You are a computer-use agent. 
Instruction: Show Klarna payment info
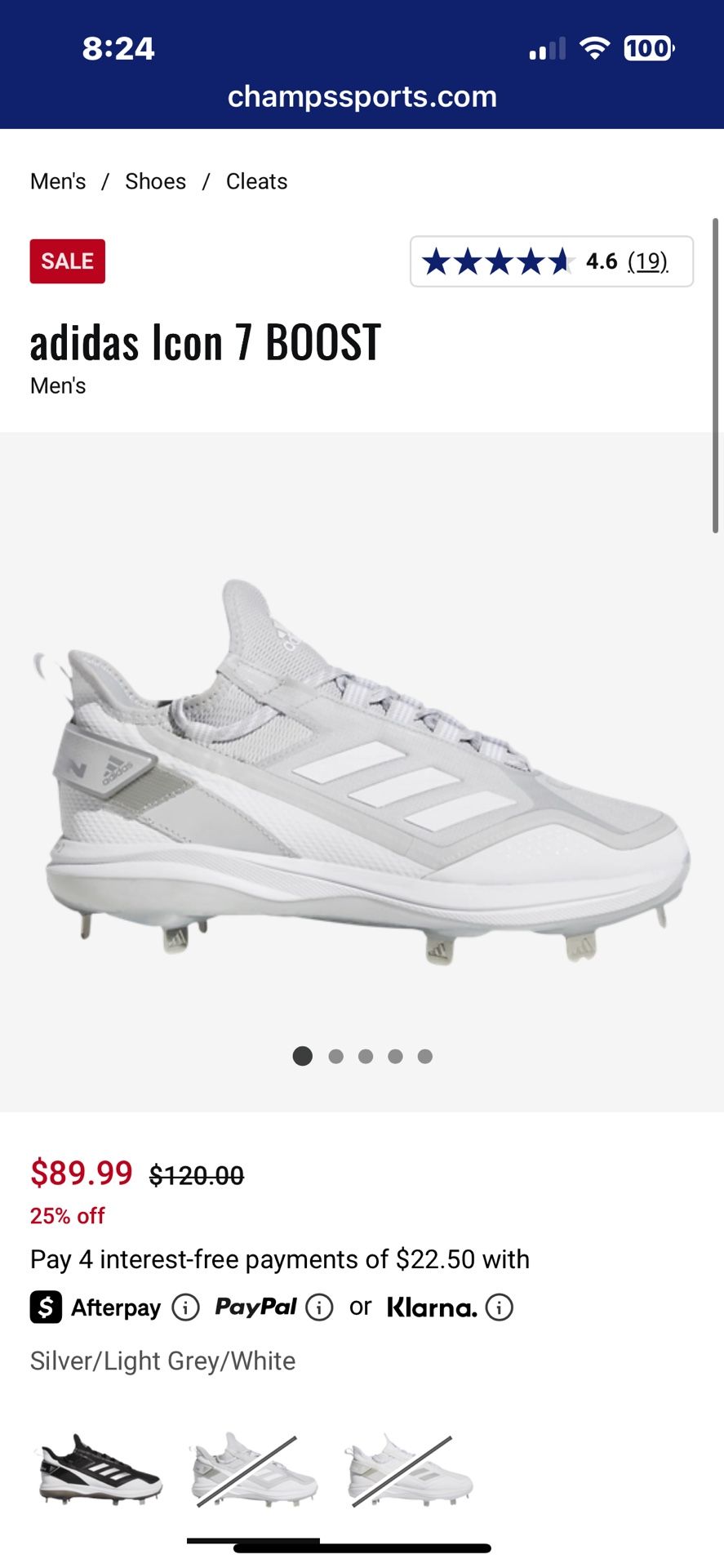(499, 1307)
